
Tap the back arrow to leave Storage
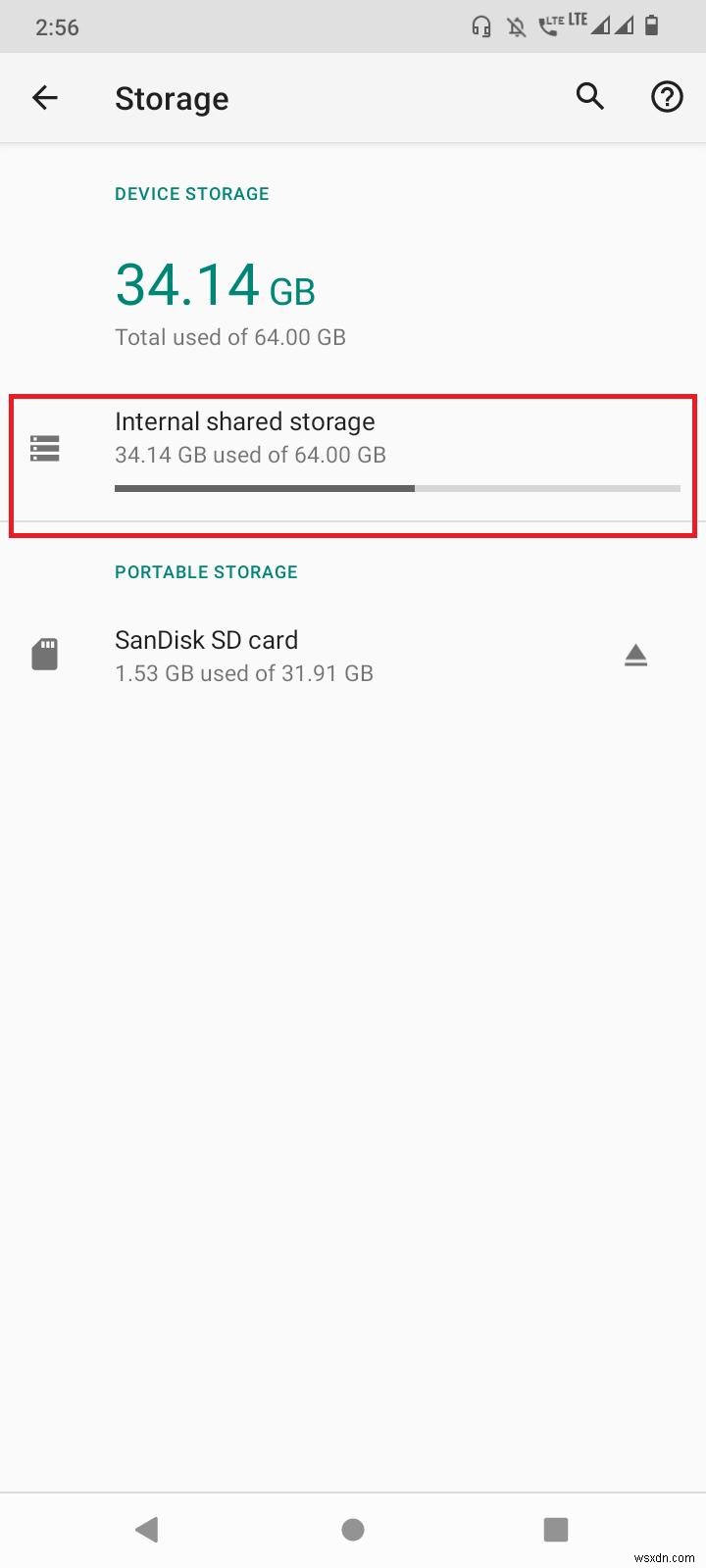pos(45,97)
